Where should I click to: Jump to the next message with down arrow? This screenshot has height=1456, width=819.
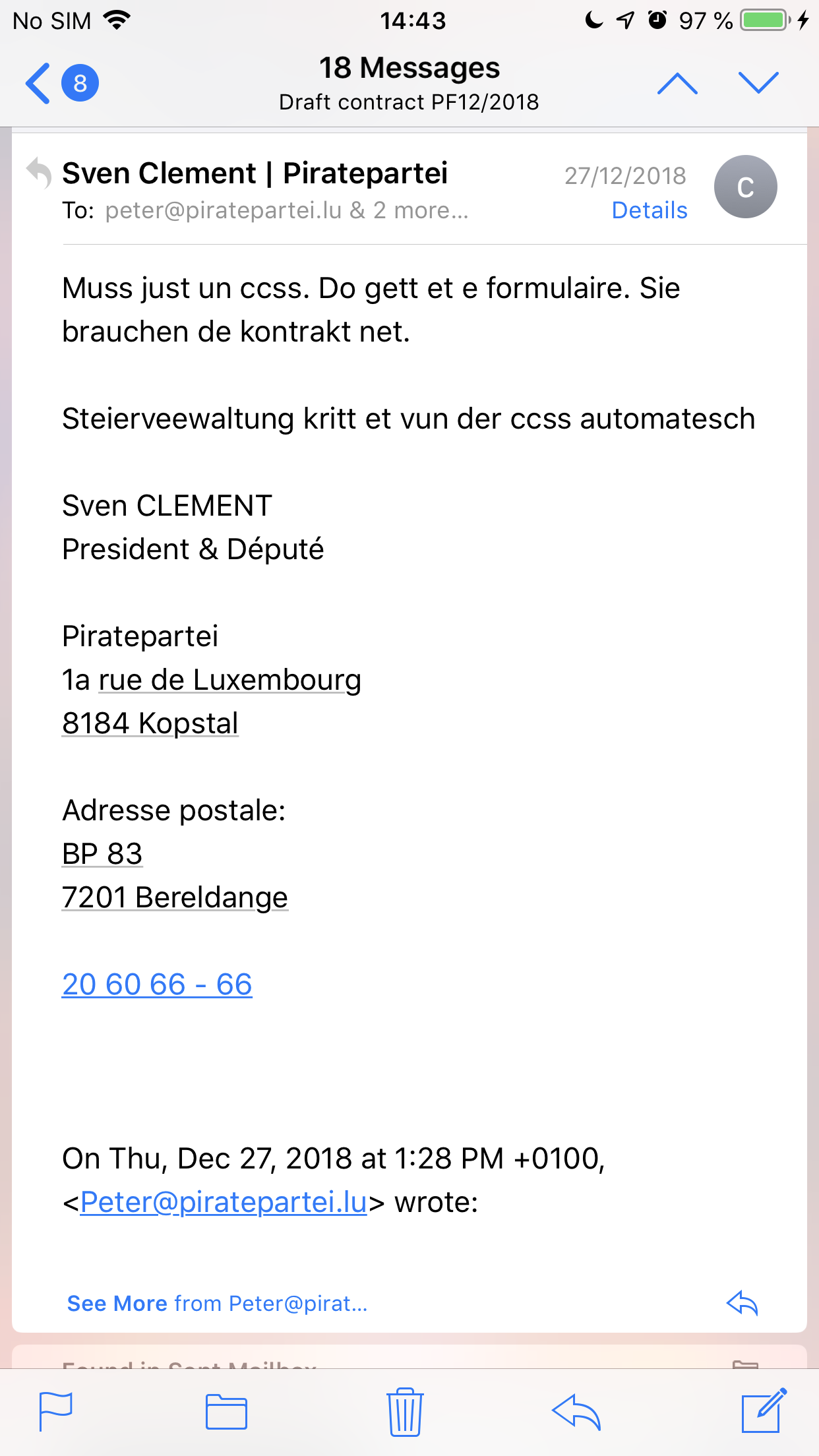(758, 84)
